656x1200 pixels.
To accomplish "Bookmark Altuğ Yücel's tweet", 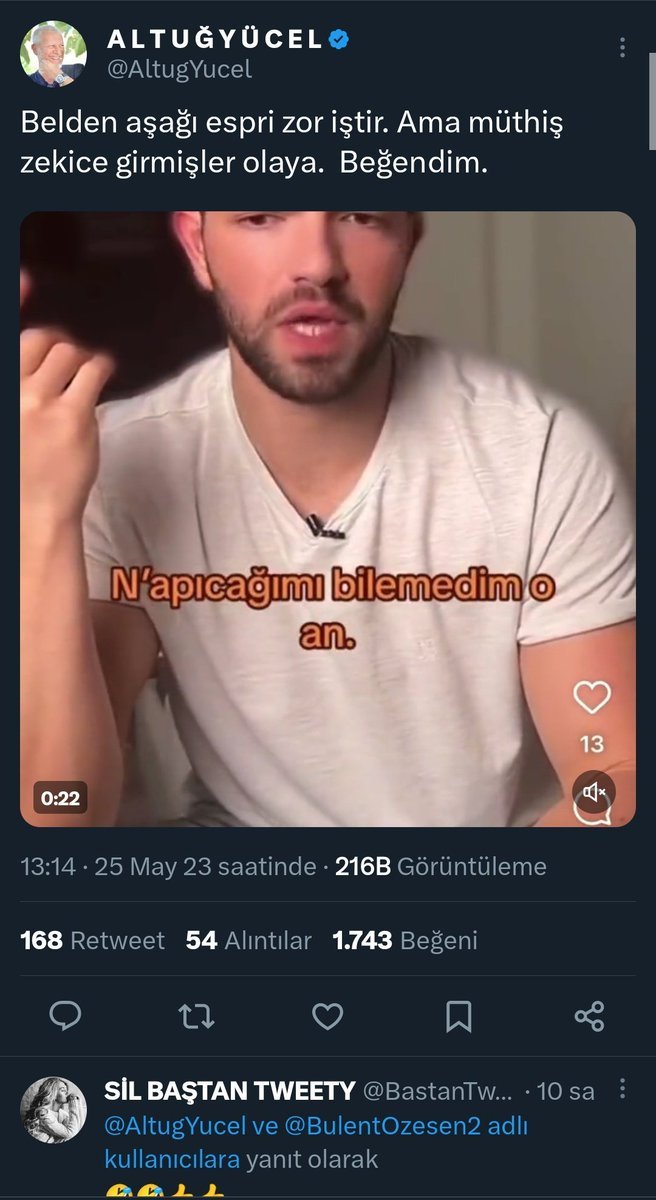I will (459, 1017).
